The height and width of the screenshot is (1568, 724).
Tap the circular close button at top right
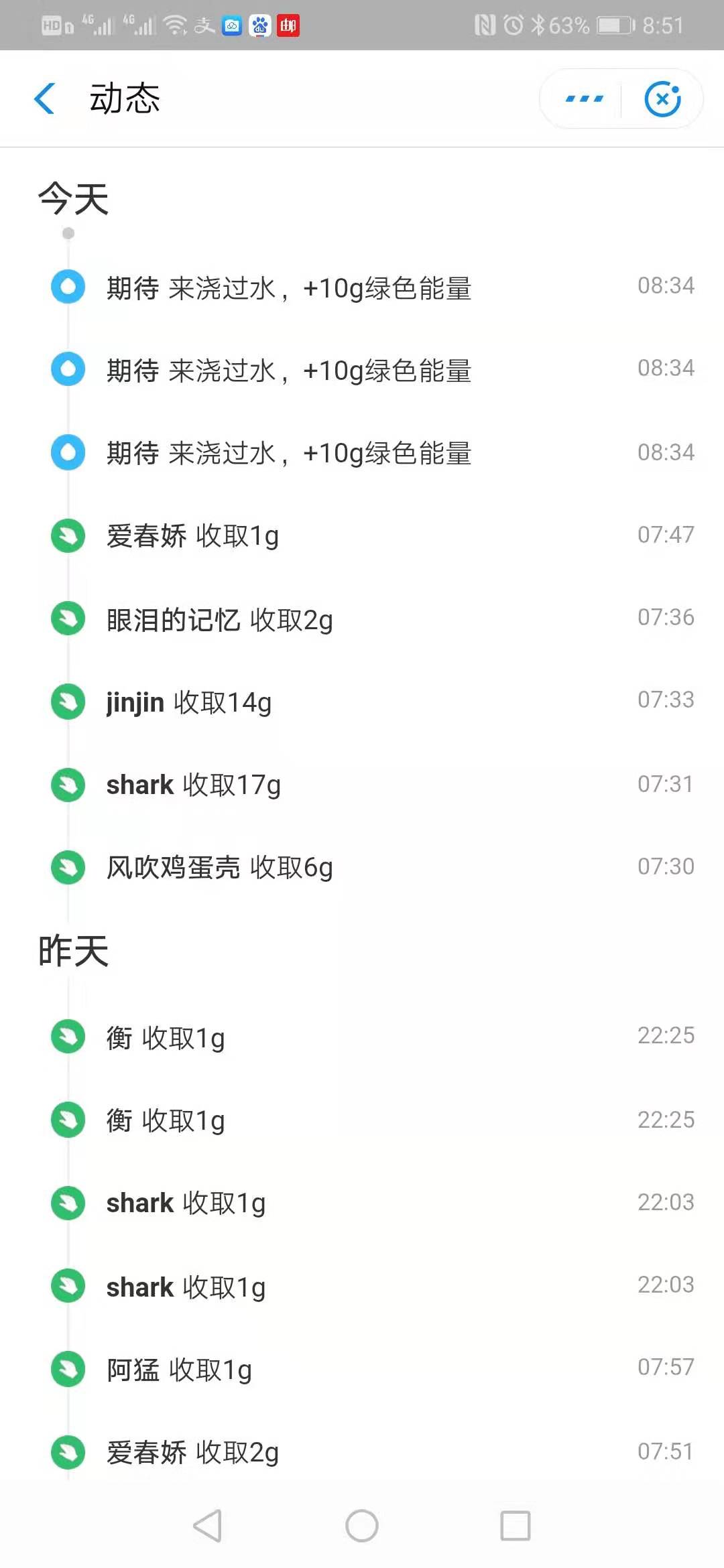click(x=662, y=98)
